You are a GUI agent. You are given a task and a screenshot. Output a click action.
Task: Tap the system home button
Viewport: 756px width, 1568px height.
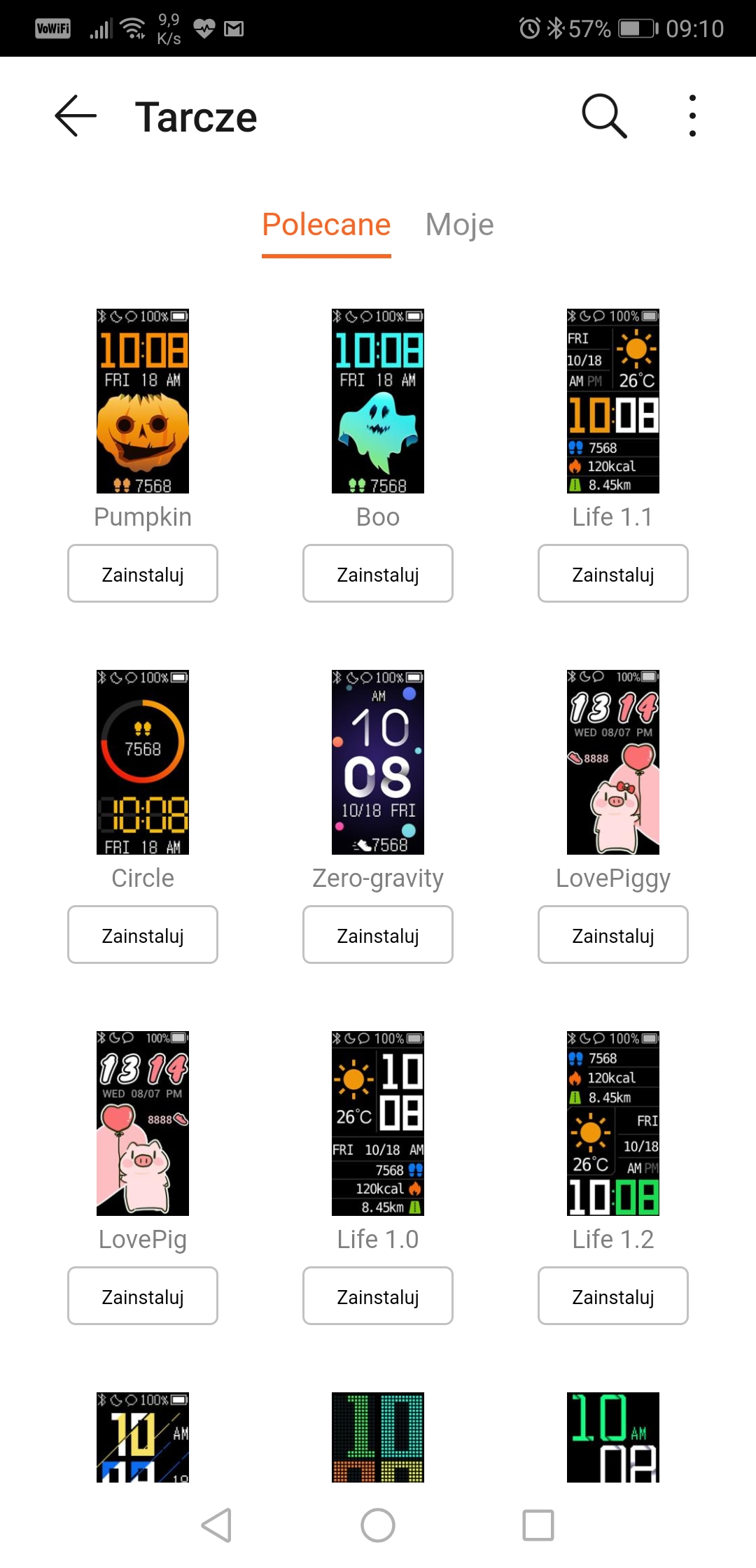378,1525
